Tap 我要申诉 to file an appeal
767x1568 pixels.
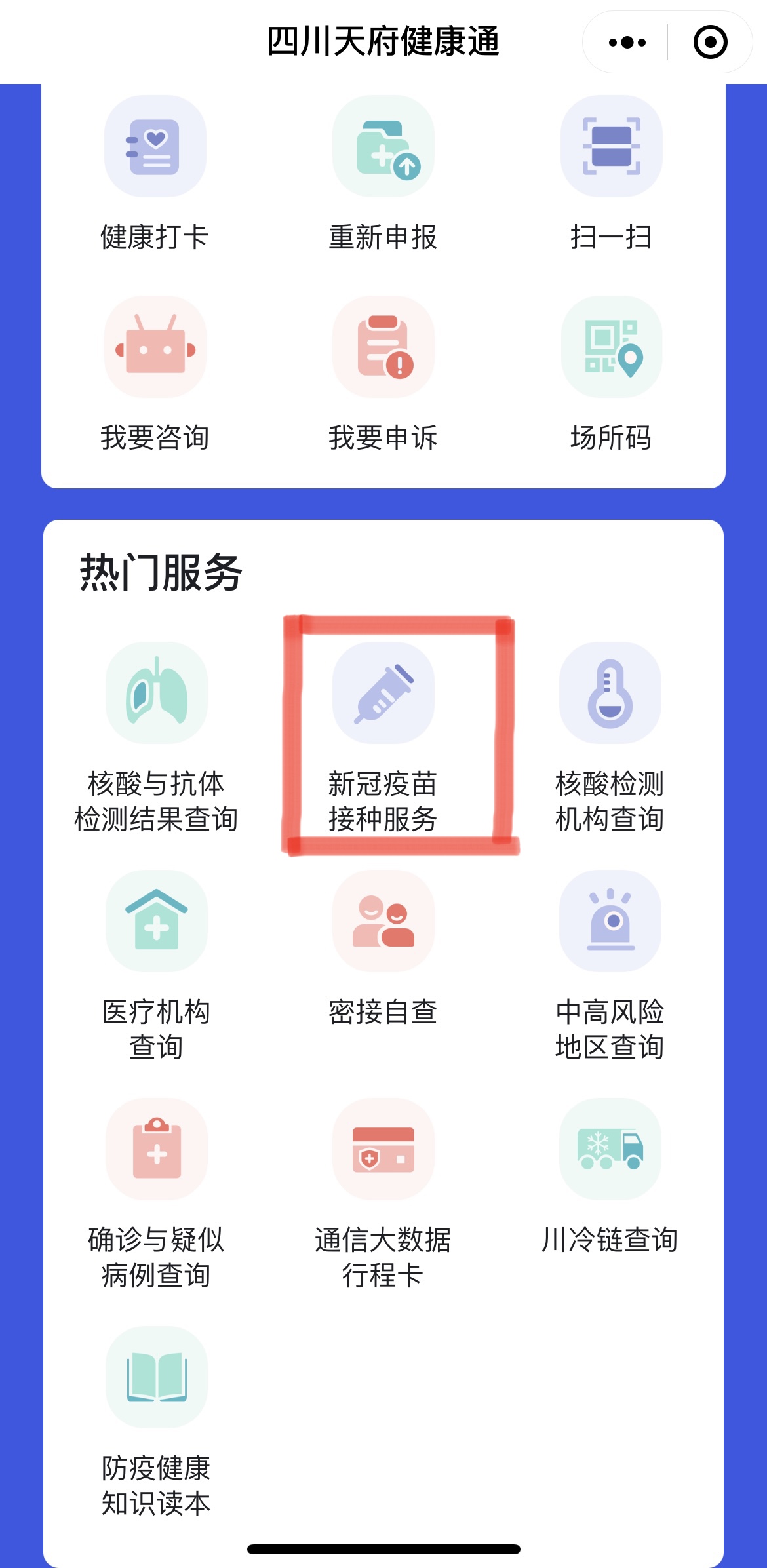(383, 375)
